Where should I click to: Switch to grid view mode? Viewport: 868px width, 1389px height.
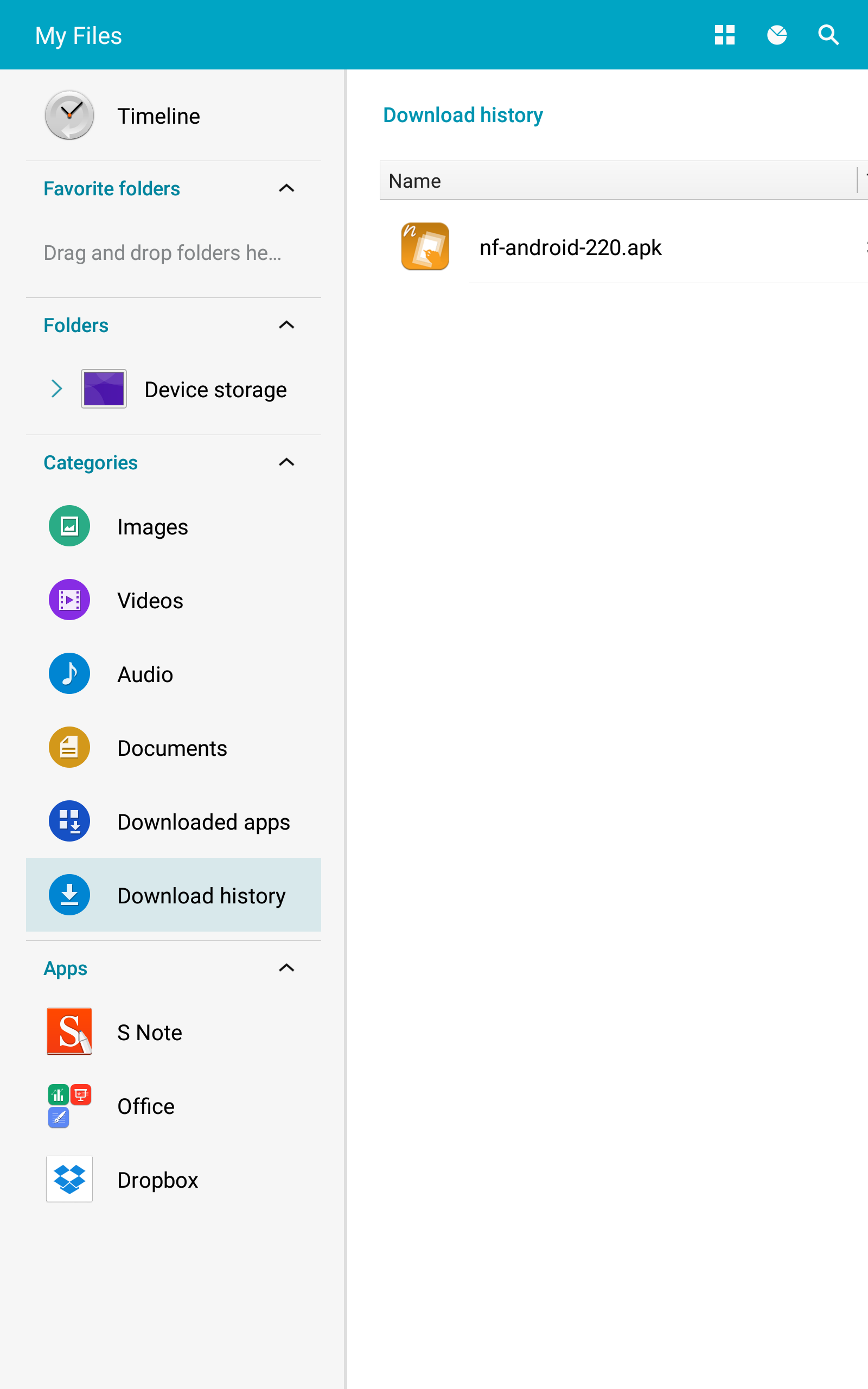[x=724, y=35]
